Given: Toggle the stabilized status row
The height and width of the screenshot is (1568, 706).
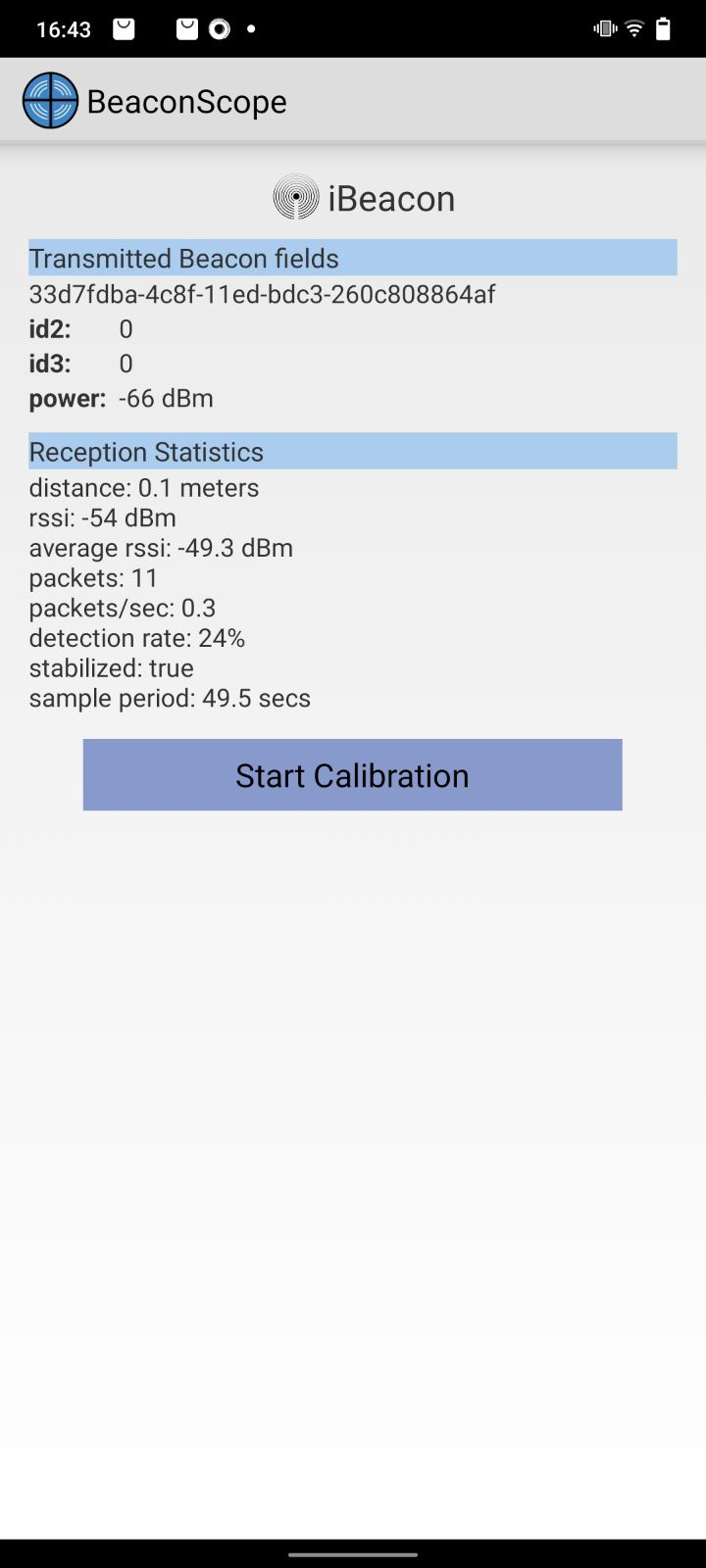Looking at the screenshot, I should click(x=111, y=667).
